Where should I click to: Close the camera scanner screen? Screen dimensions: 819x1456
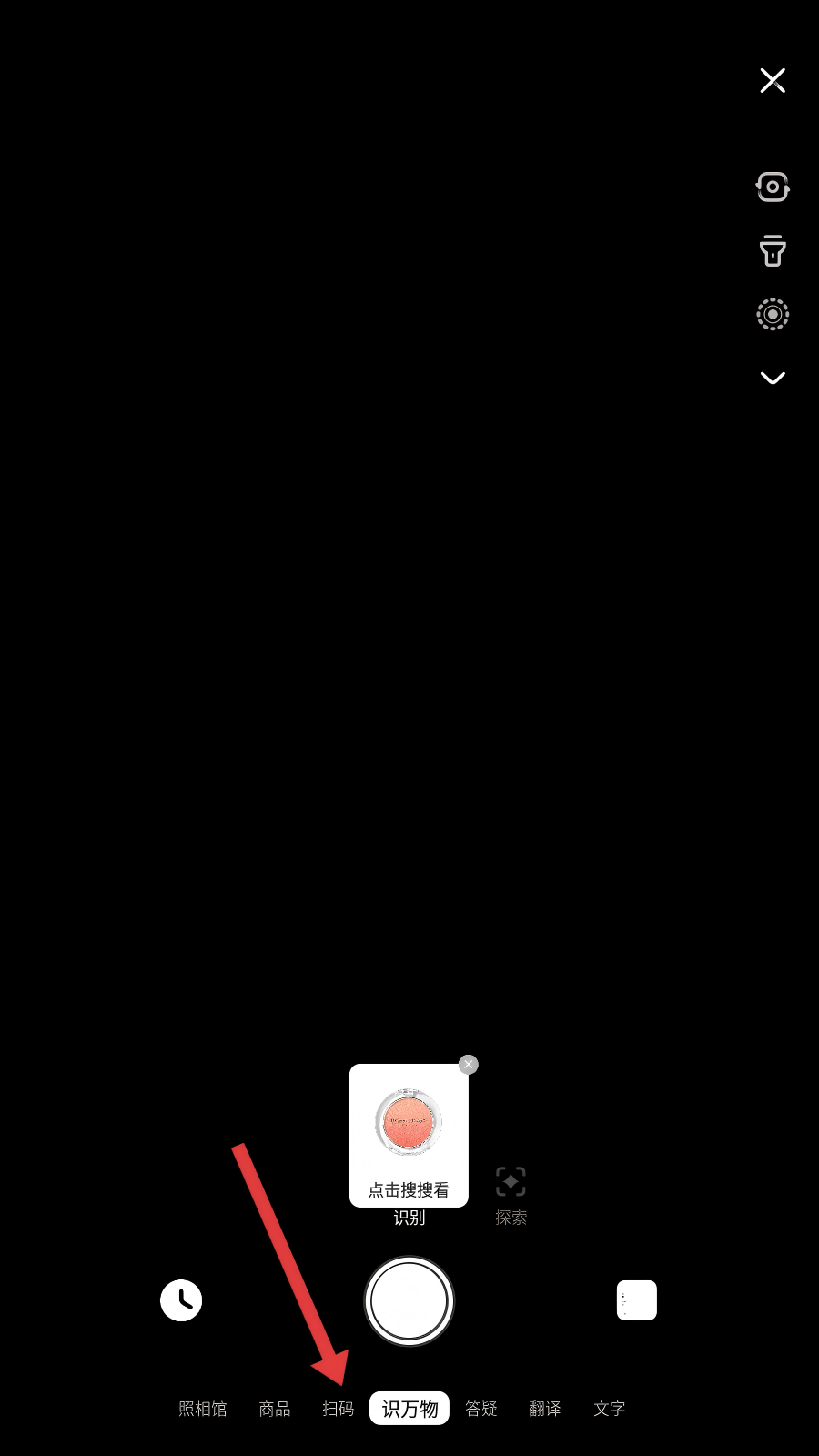point(773,80)
